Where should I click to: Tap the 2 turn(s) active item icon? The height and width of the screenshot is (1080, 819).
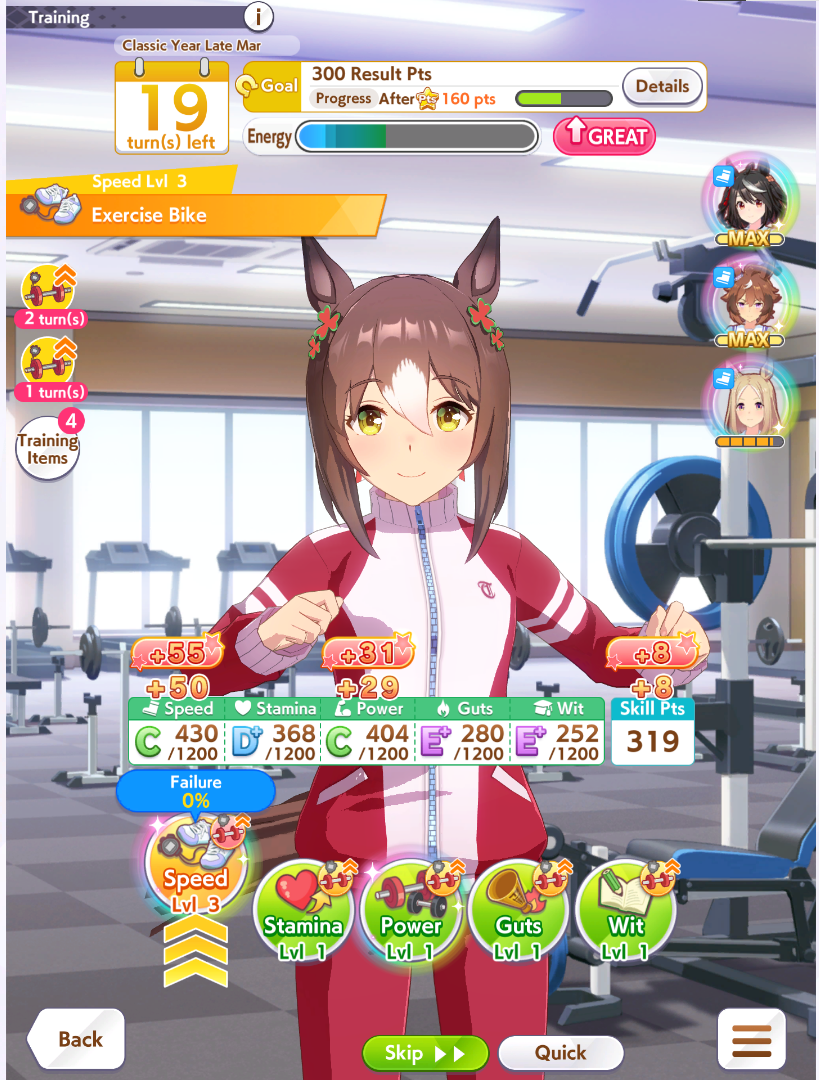[48, 290]
